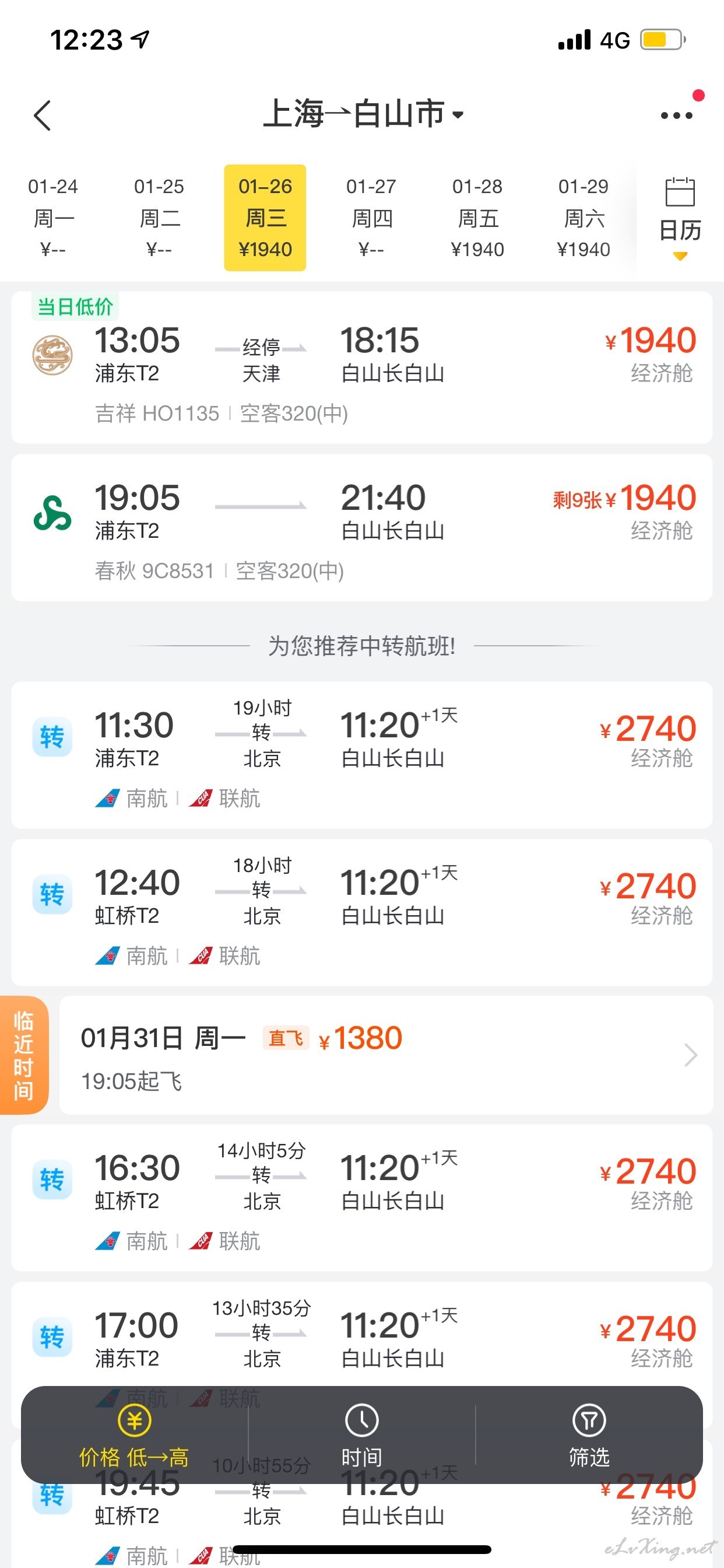Switch to 01-28 周五 fares

click(x=477, y=218)
